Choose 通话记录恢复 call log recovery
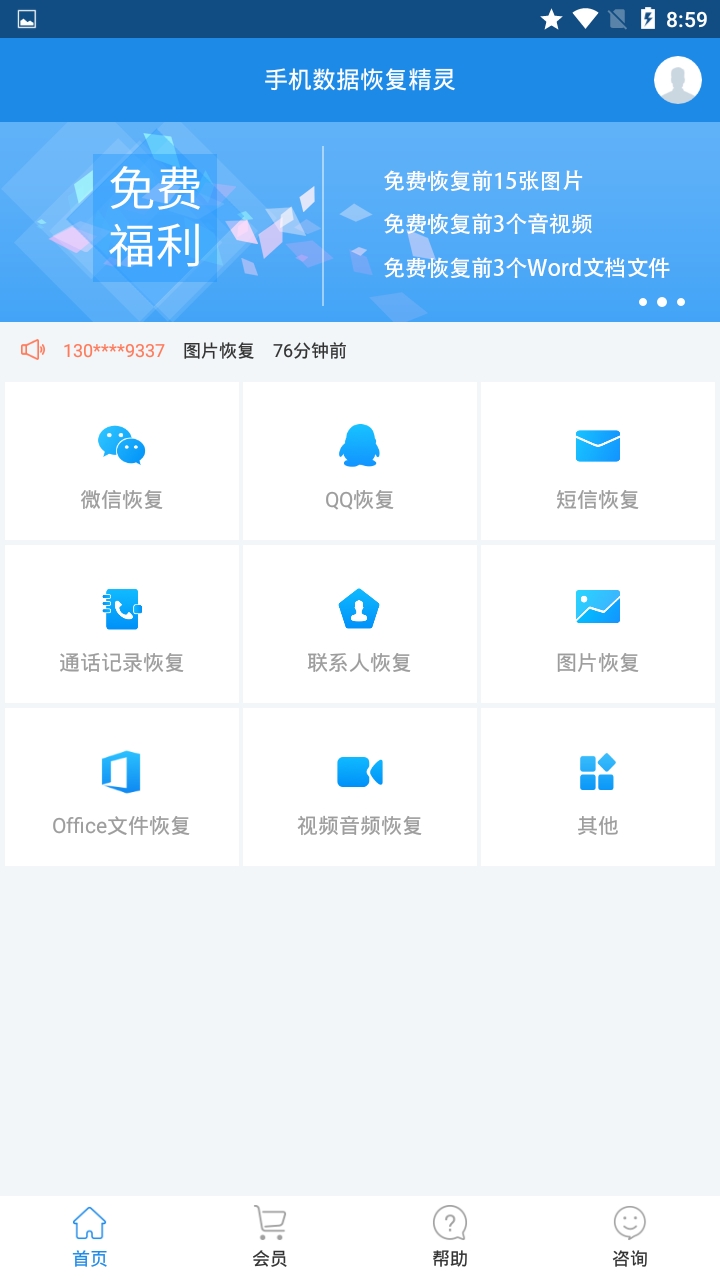 (x=122, y=625)
